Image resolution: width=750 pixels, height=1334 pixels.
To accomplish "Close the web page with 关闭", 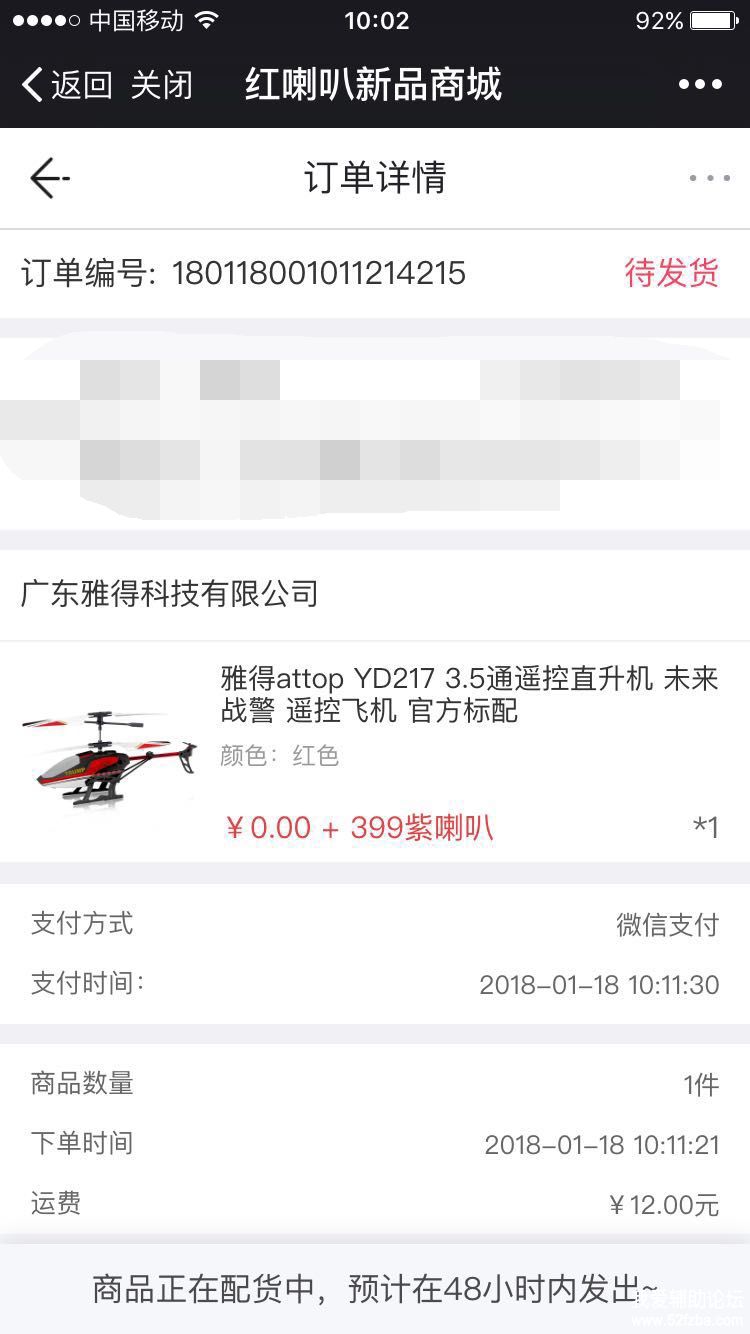I will pyautogui.click(x=161, y=85).
